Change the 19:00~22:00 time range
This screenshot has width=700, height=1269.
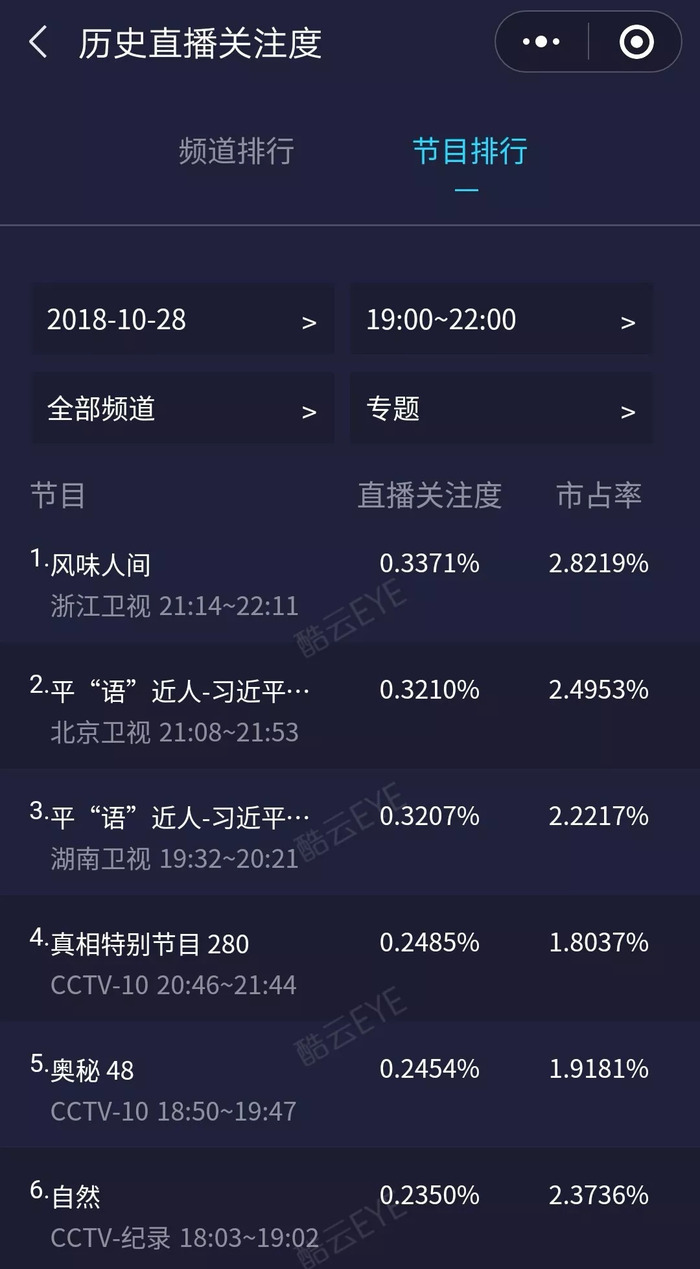click(x=501, y=320)
